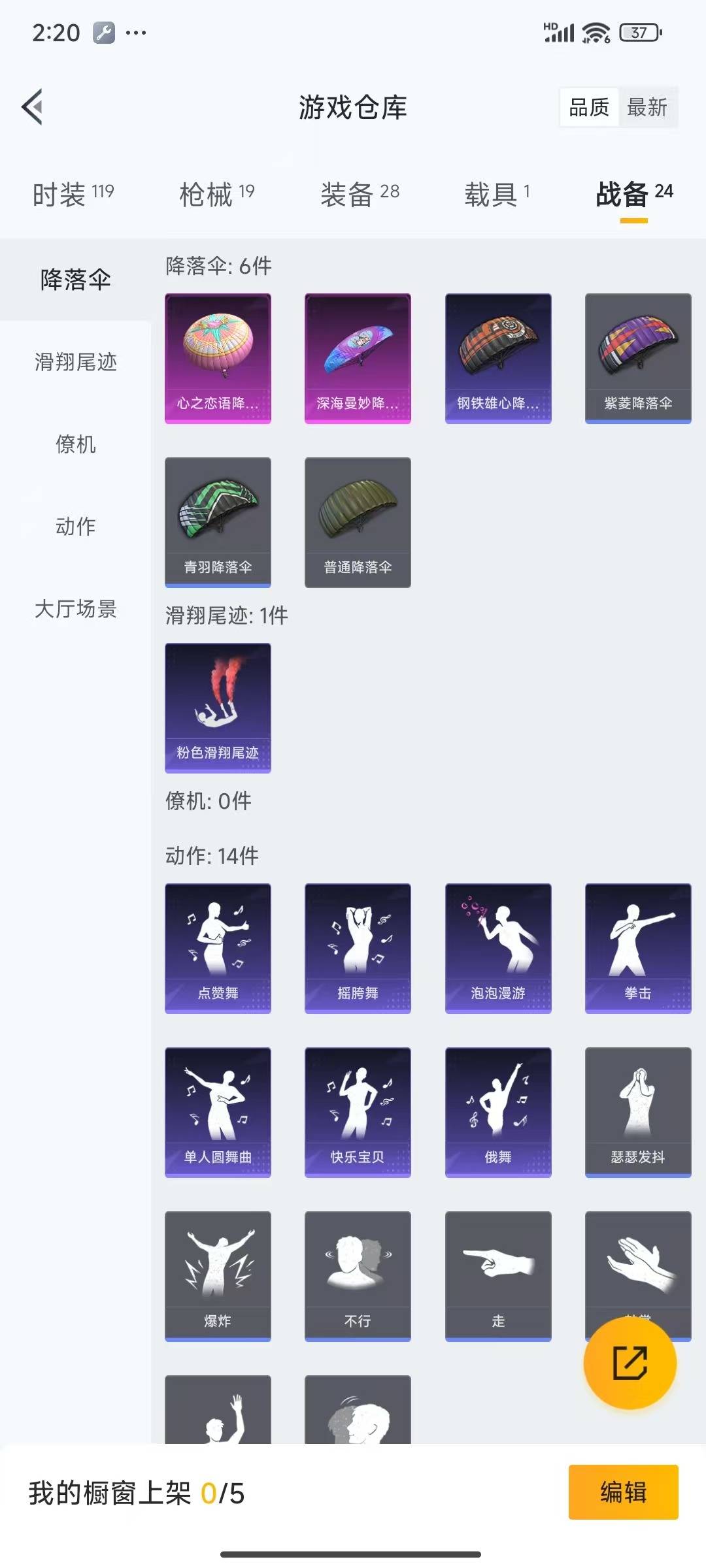View the 紫菱降落伞 item
The width and height of the screenshot is (706, 1568).
coord(638,358)
